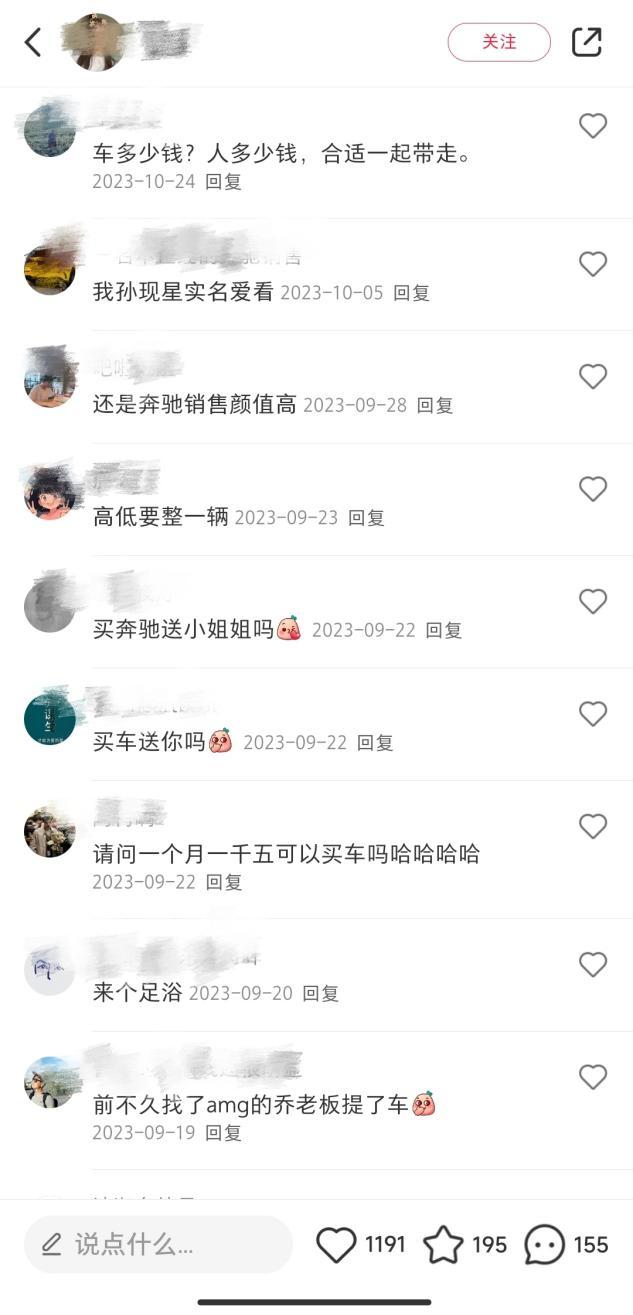
Task: Follow the author with the 关注 button
Action: coord(499,42)
